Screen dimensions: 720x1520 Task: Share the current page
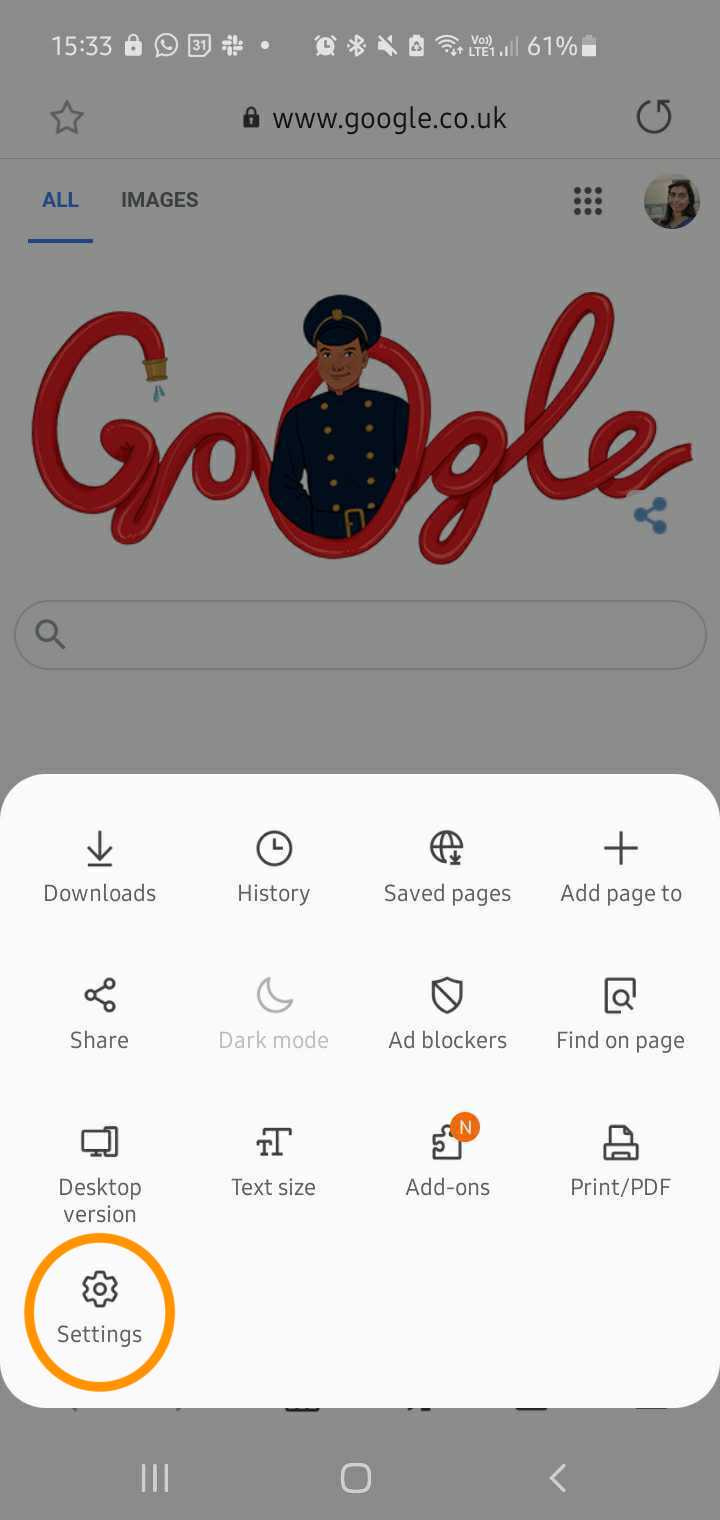coord(99,1014)
